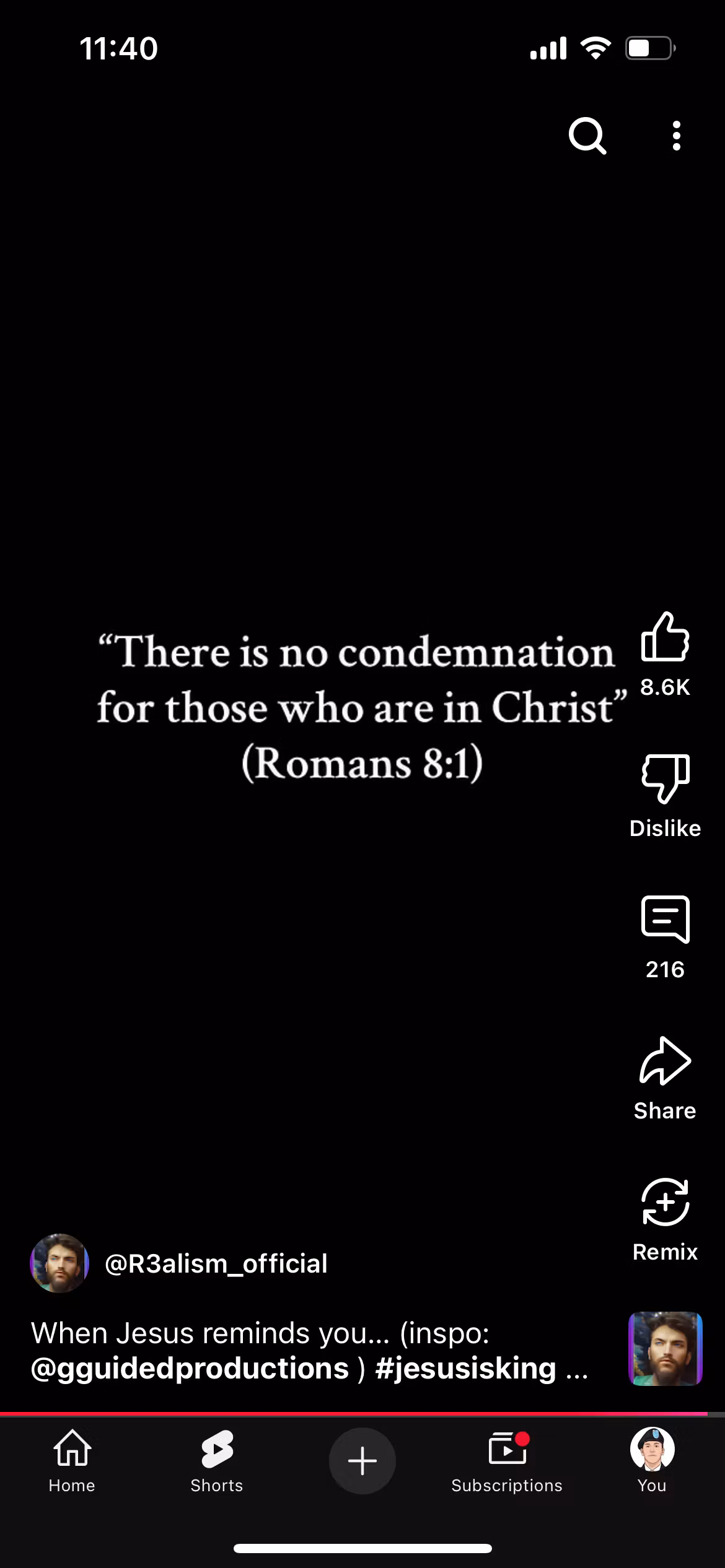The image size is (725, 1568).
Task: Open the #jesusisking hashtag
Action: [x=465, y=1368]
